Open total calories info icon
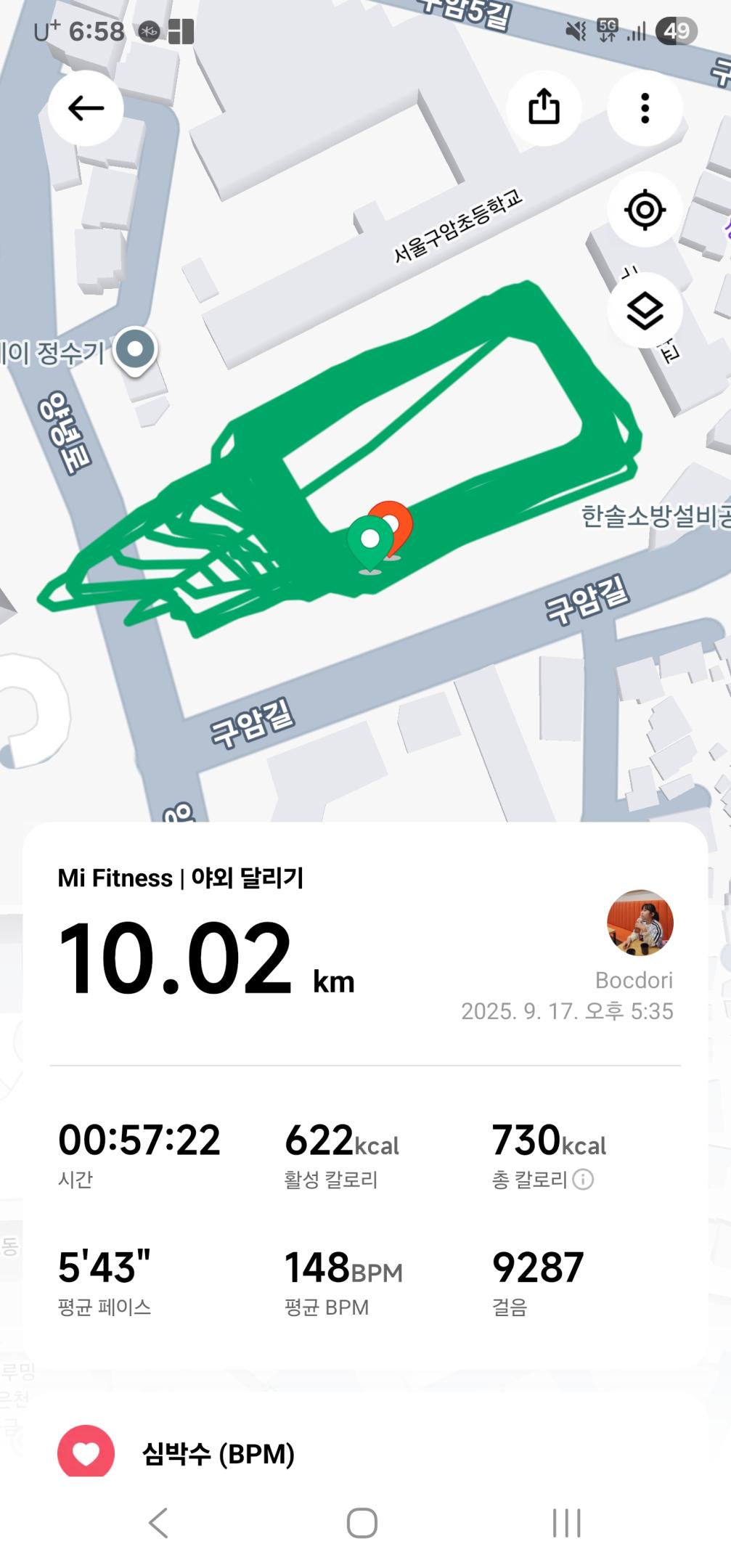 pos(583,1180)
